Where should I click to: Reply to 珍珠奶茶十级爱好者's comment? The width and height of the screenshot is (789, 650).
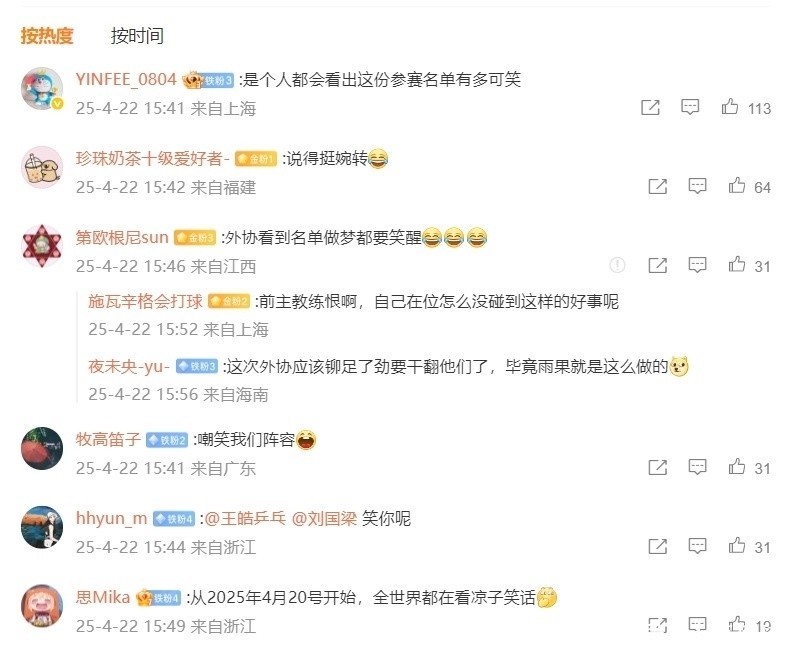pyautogui.click(x=697, y=186)
